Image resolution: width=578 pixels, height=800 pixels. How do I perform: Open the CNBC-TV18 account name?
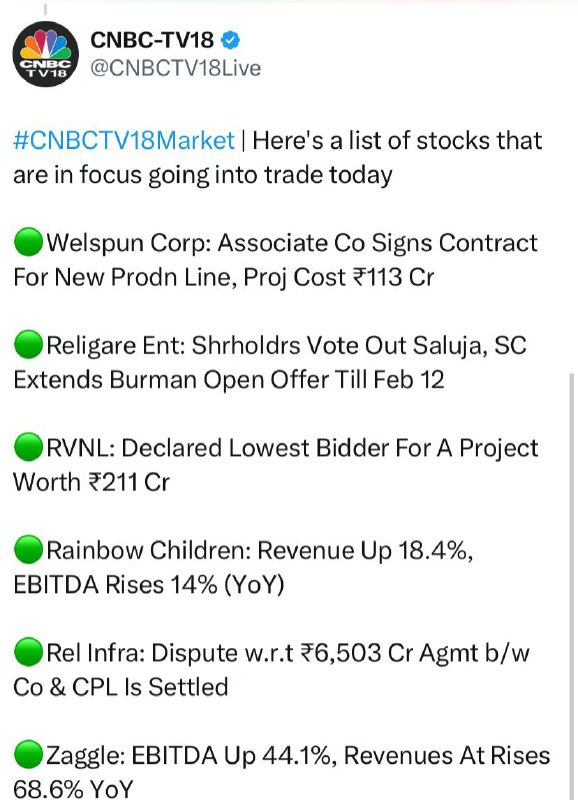coord(152,40)
